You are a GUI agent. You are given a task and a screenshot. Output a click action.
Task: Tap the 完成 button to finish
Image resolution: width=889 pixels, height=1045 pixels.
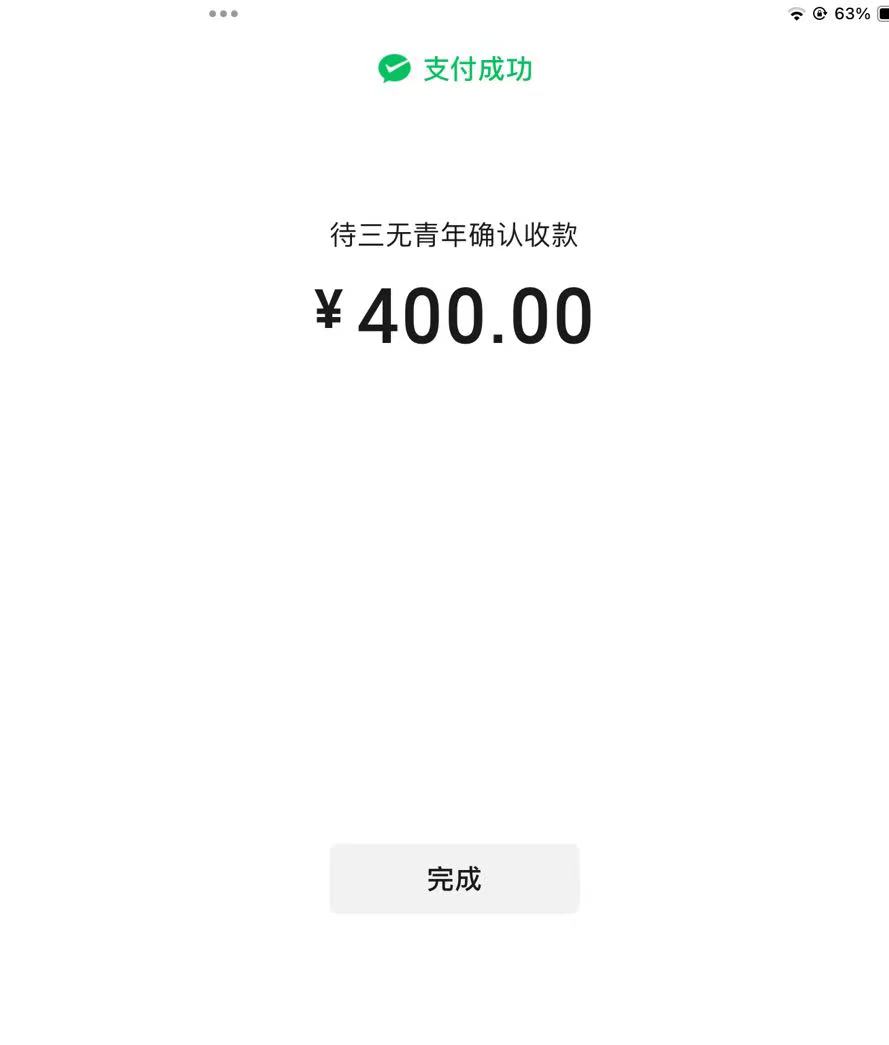point(454,878)
